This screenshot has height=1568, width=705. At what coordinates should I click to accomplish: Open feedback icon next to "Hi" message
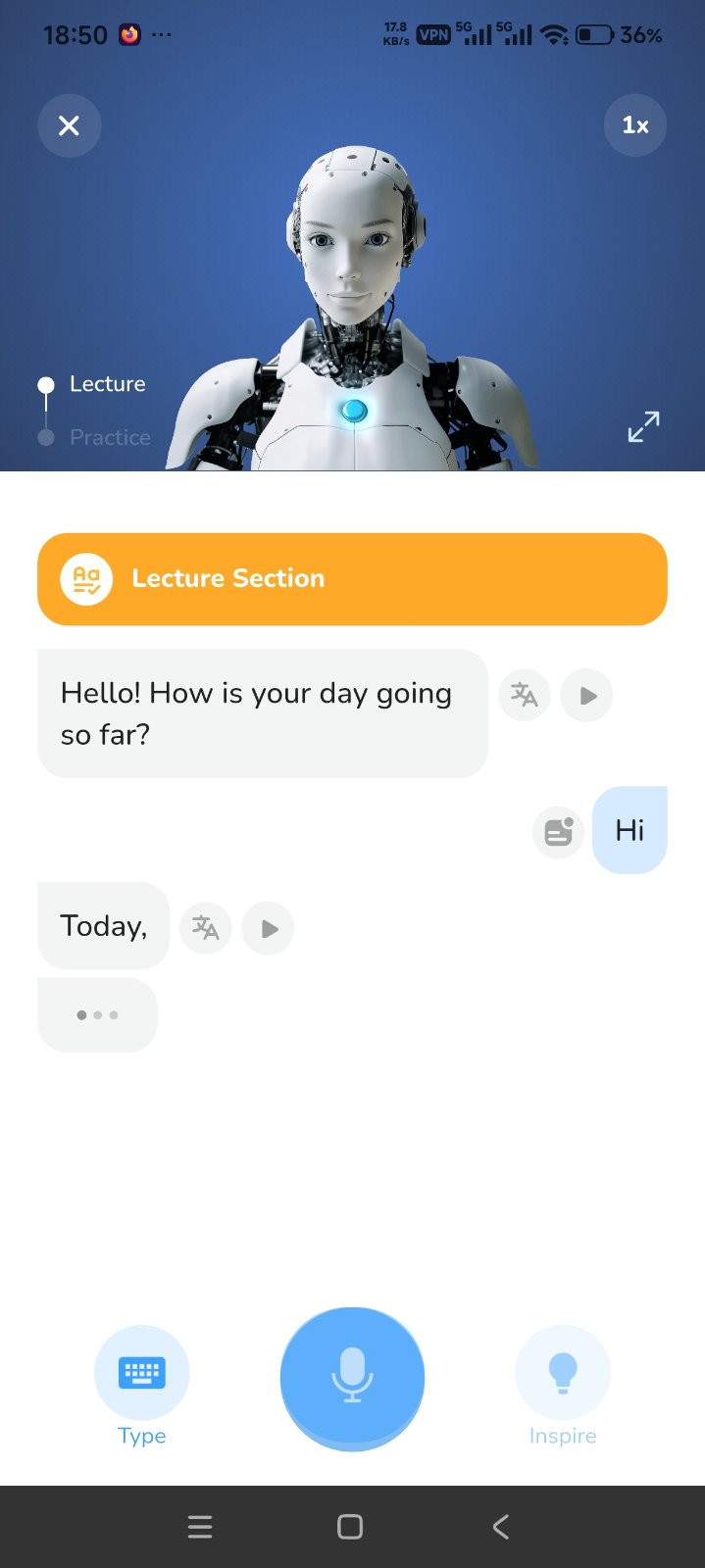pos(558,832)
